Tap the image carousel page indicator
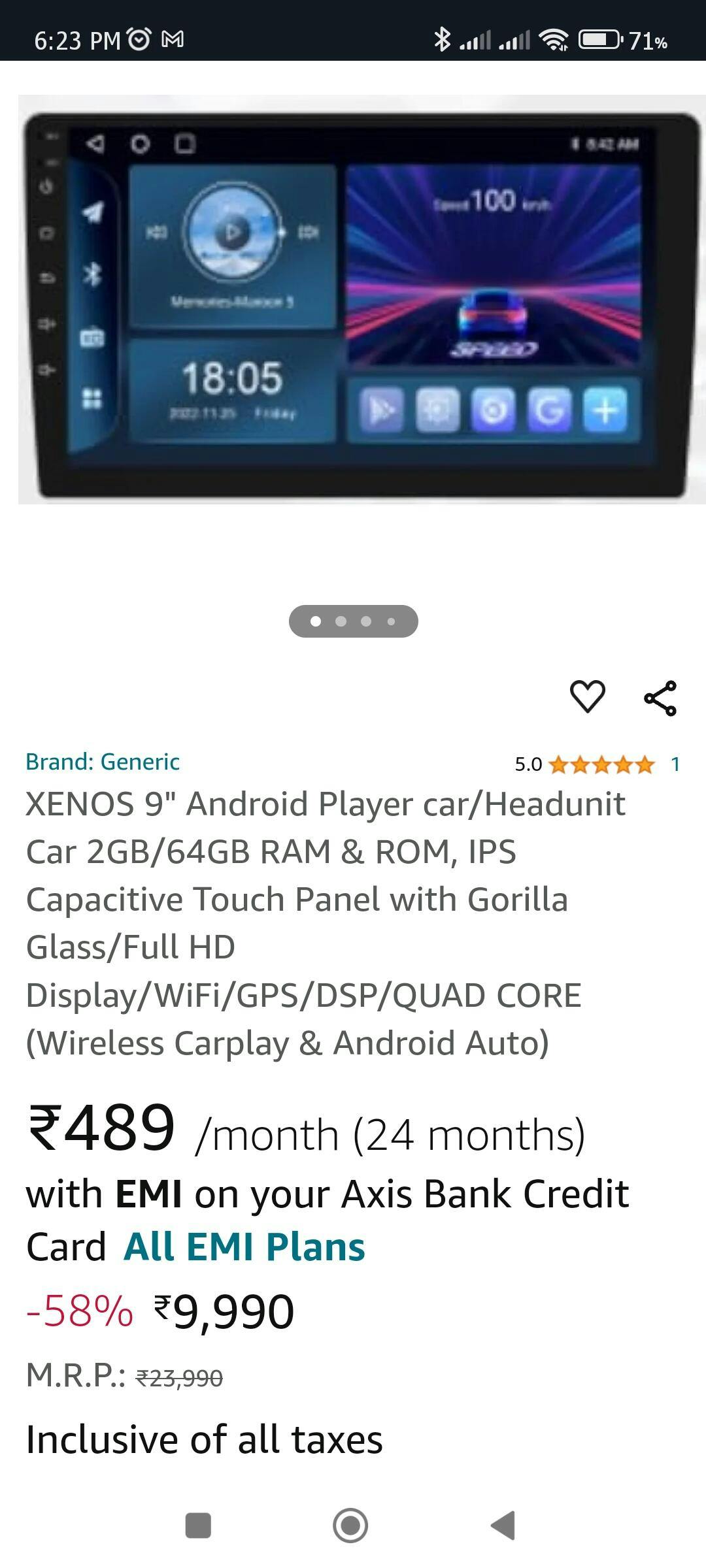The width and height of the screenshot is (706, 1568). click(x=353, y=621)
